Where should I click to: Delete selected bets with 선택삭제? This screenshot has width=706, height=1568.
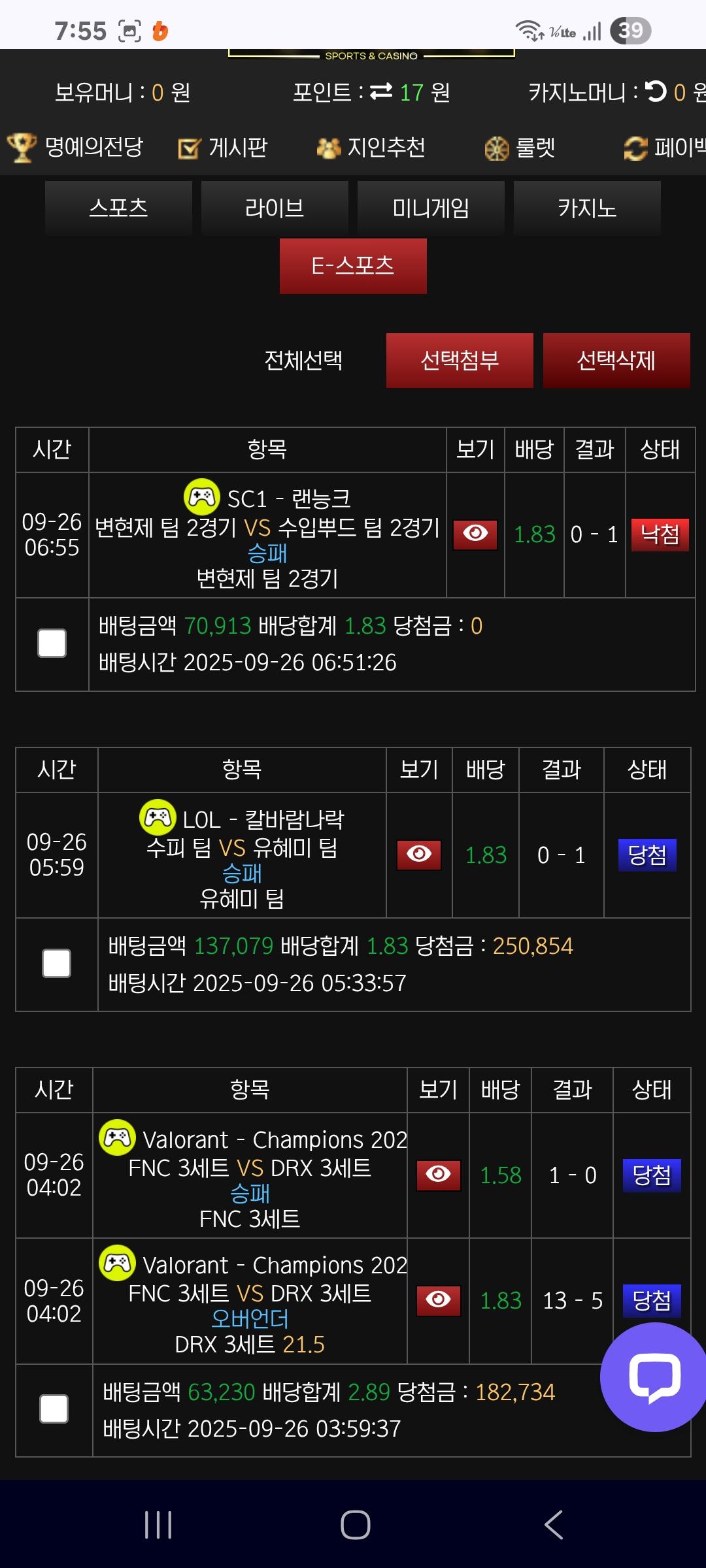pos(616,361)
